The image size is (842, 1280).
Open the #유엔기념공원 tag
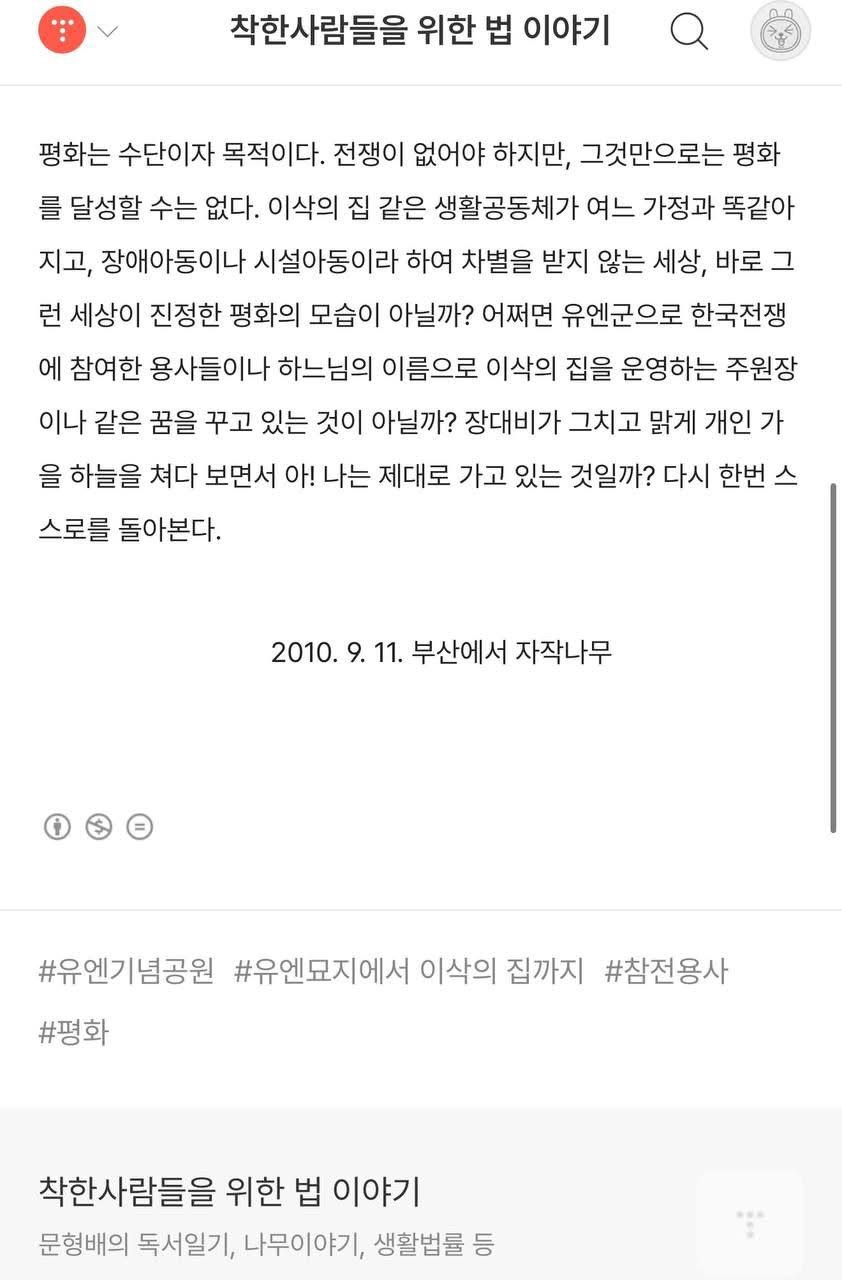click(x=126, y=971)
